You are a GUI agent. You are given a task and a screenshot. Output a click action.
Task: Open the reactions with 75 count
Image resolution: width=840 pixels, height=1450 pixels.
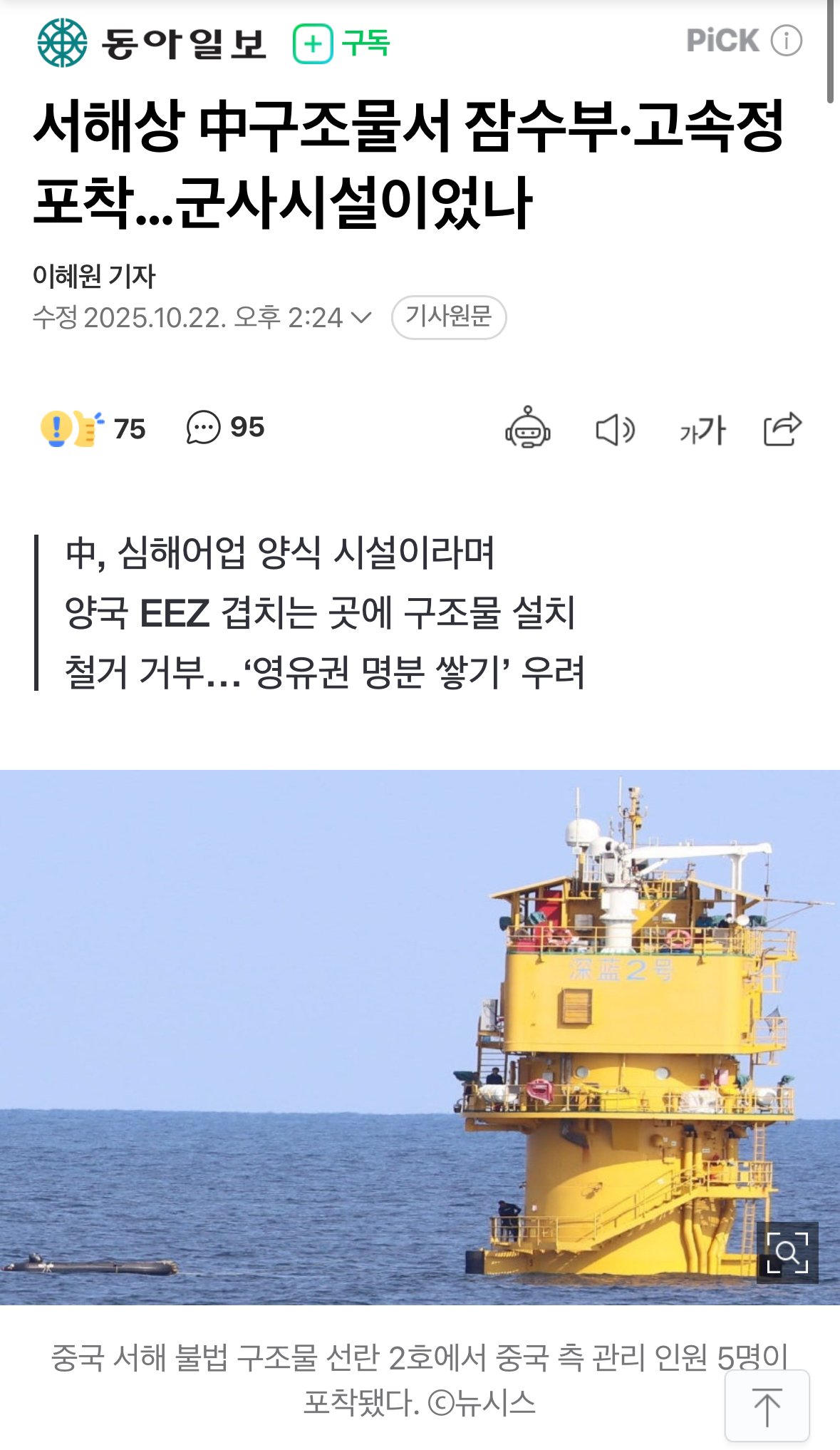click(x=93, y=429)
